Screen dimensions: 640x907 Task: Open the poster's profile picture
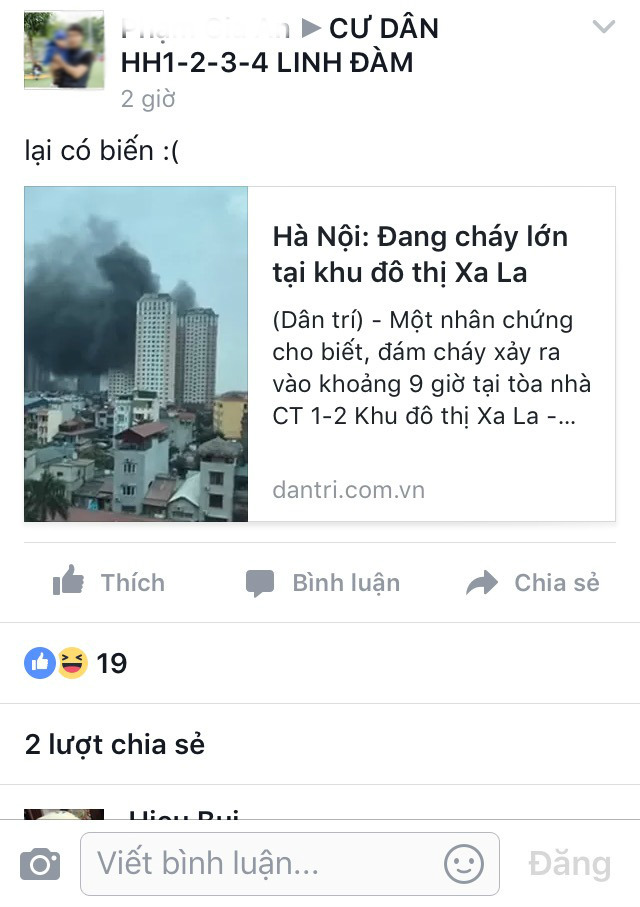[64, 50]
